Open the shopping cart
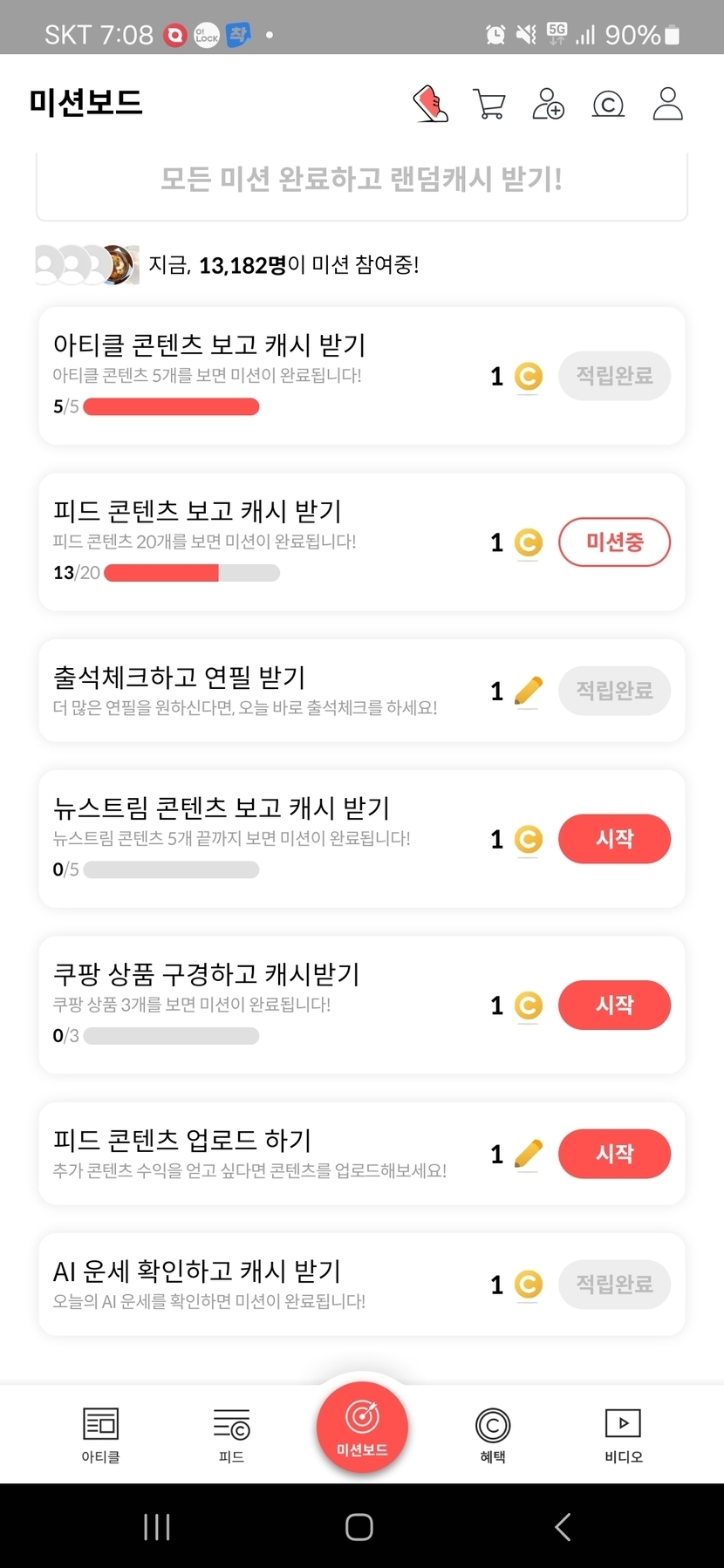Image resolution: width=724 pixels, height=1568 pixels. [x=488, y=104]
